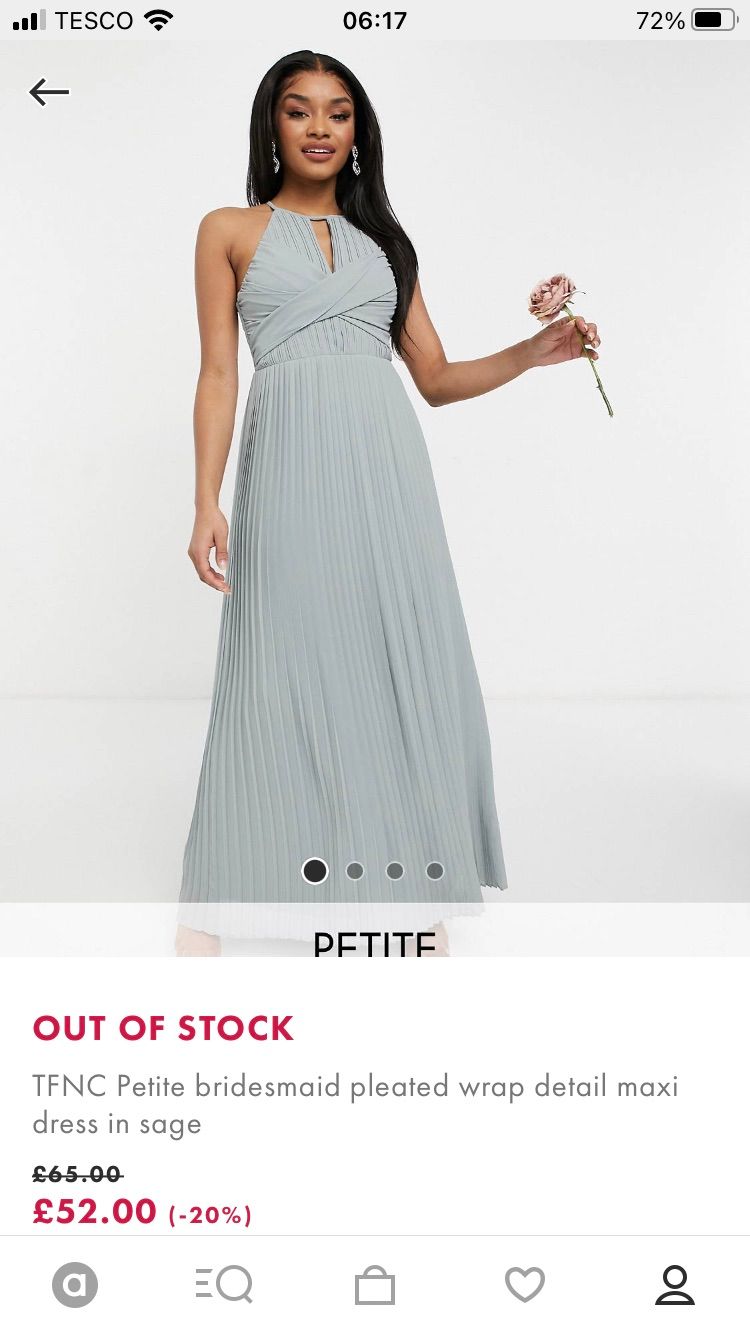Switch to the search tab
This screenshot has height=1334, width=750.
point(224,1285)
